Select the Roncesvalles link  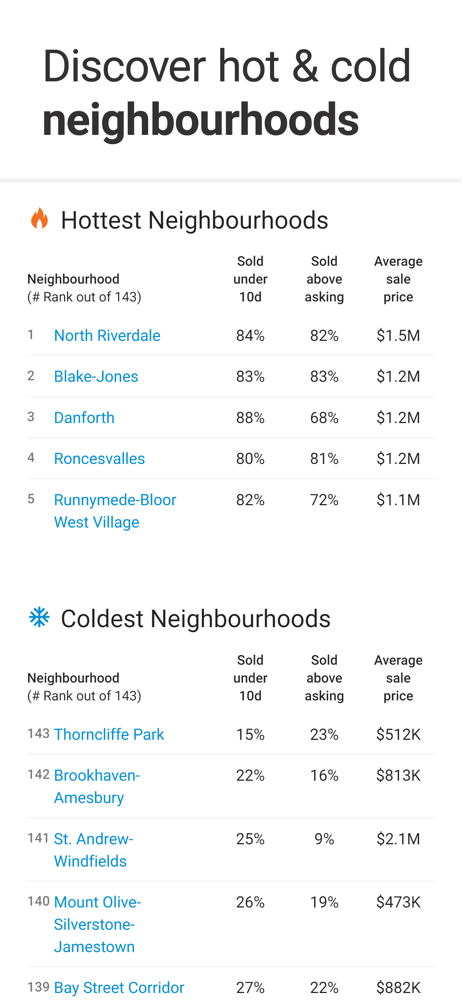point(100,459)
